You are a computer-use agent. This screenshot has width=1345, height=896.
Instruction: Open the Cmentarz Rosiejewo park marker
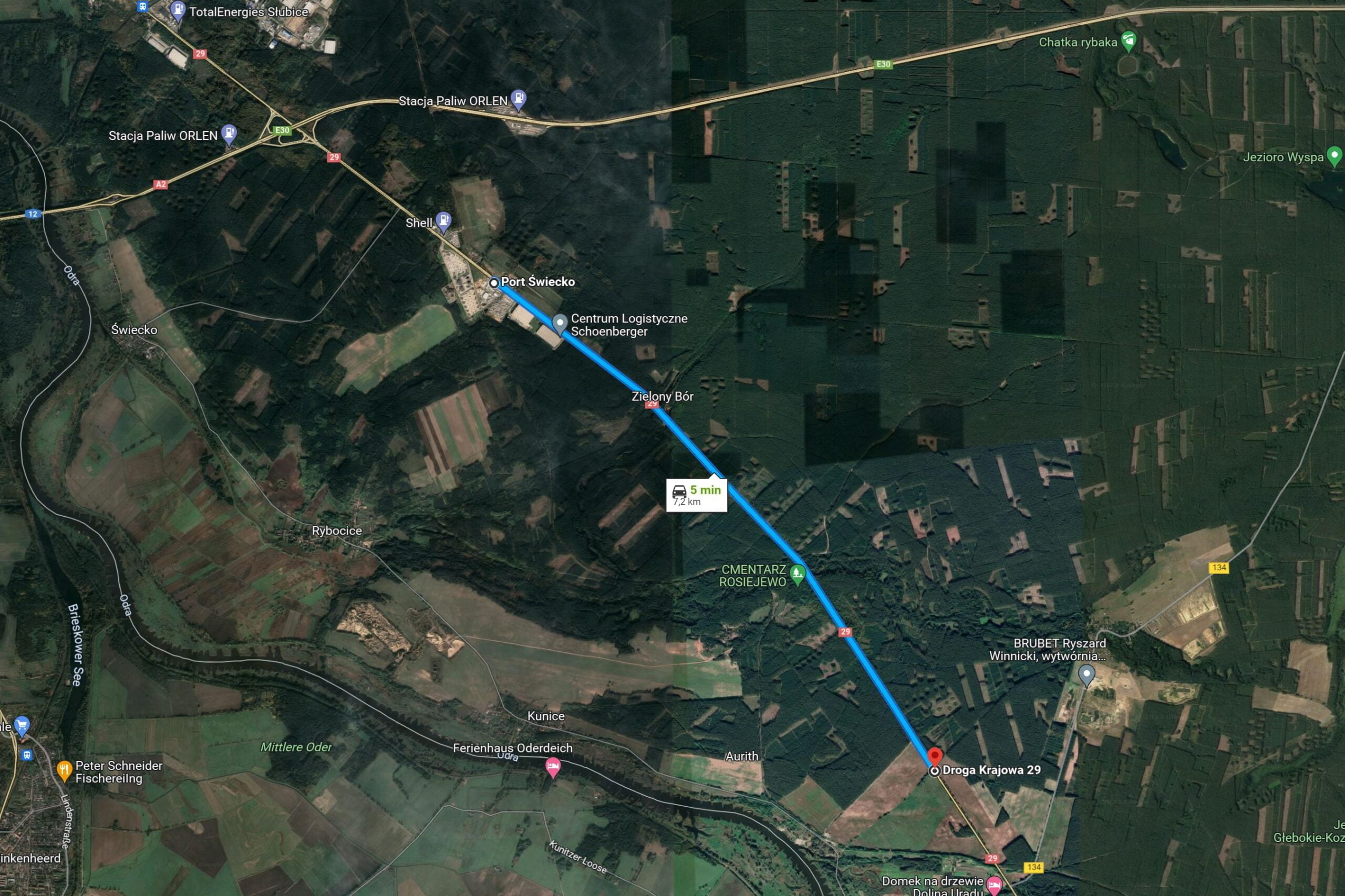click(797, 573)
